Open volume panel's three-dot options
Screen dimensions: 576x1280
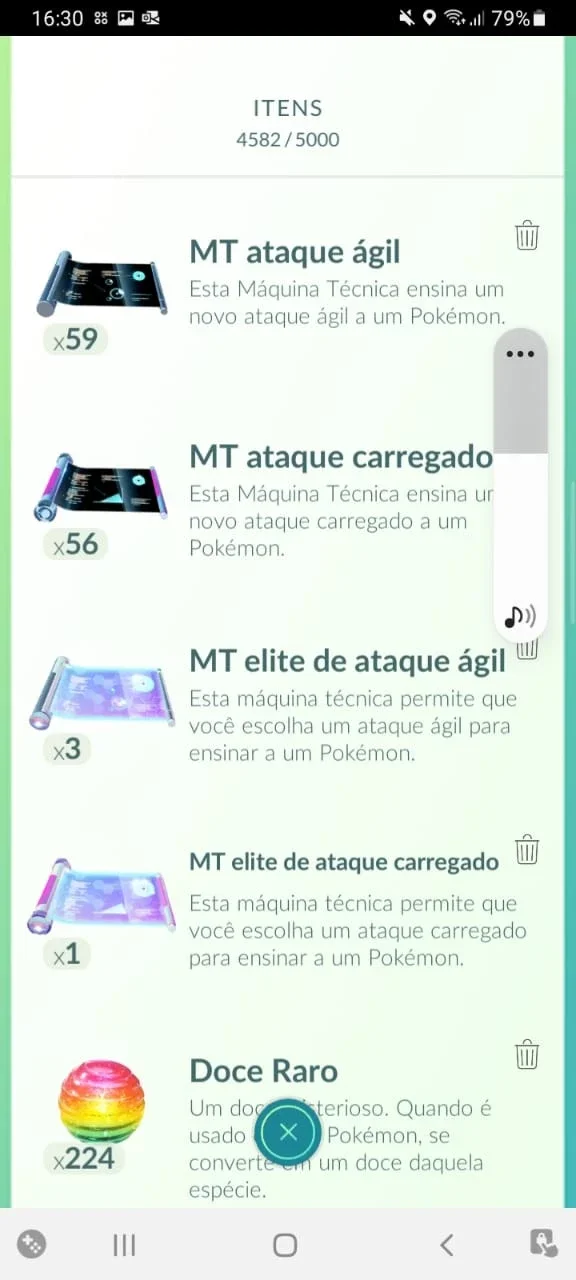coord(520,354)
